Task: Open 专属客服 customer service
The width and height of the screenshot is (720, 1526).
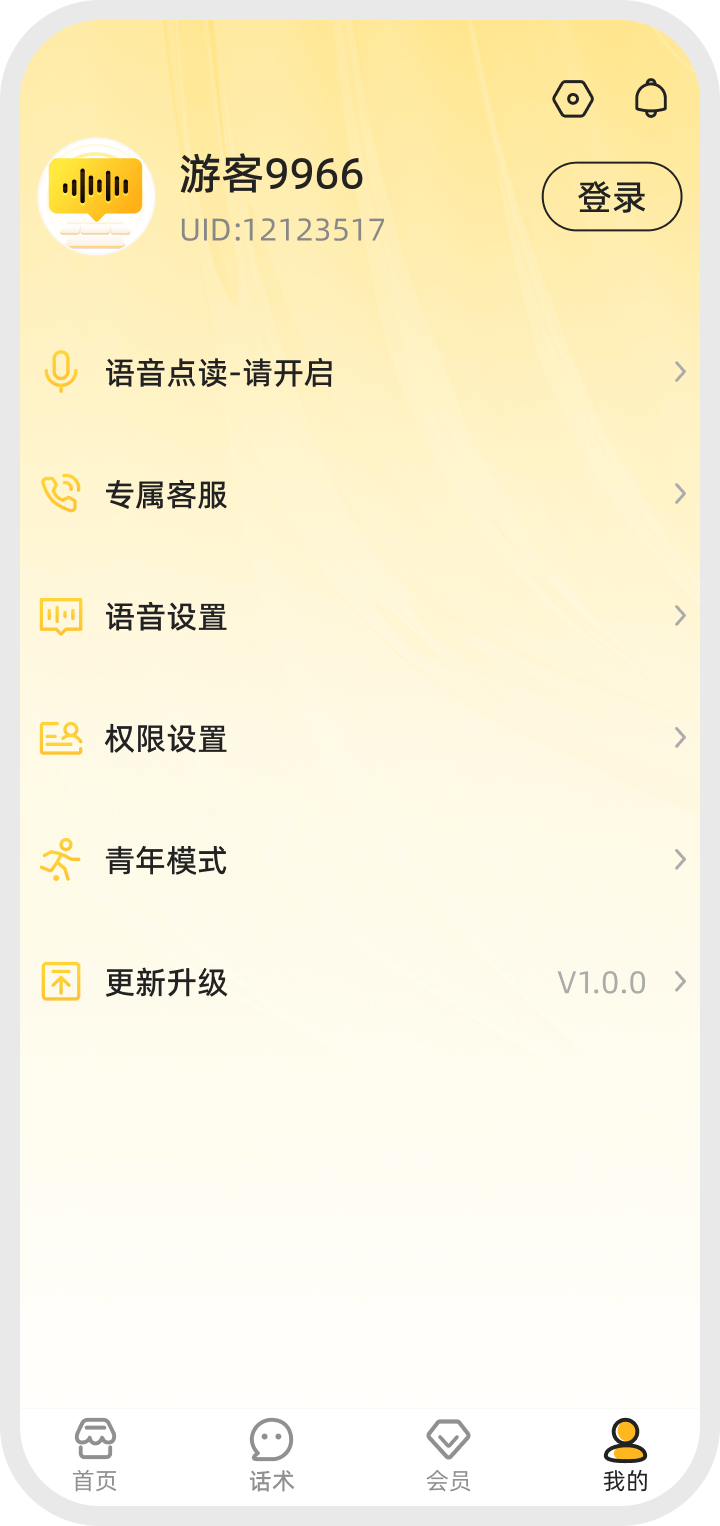Action: pos(360,495)
